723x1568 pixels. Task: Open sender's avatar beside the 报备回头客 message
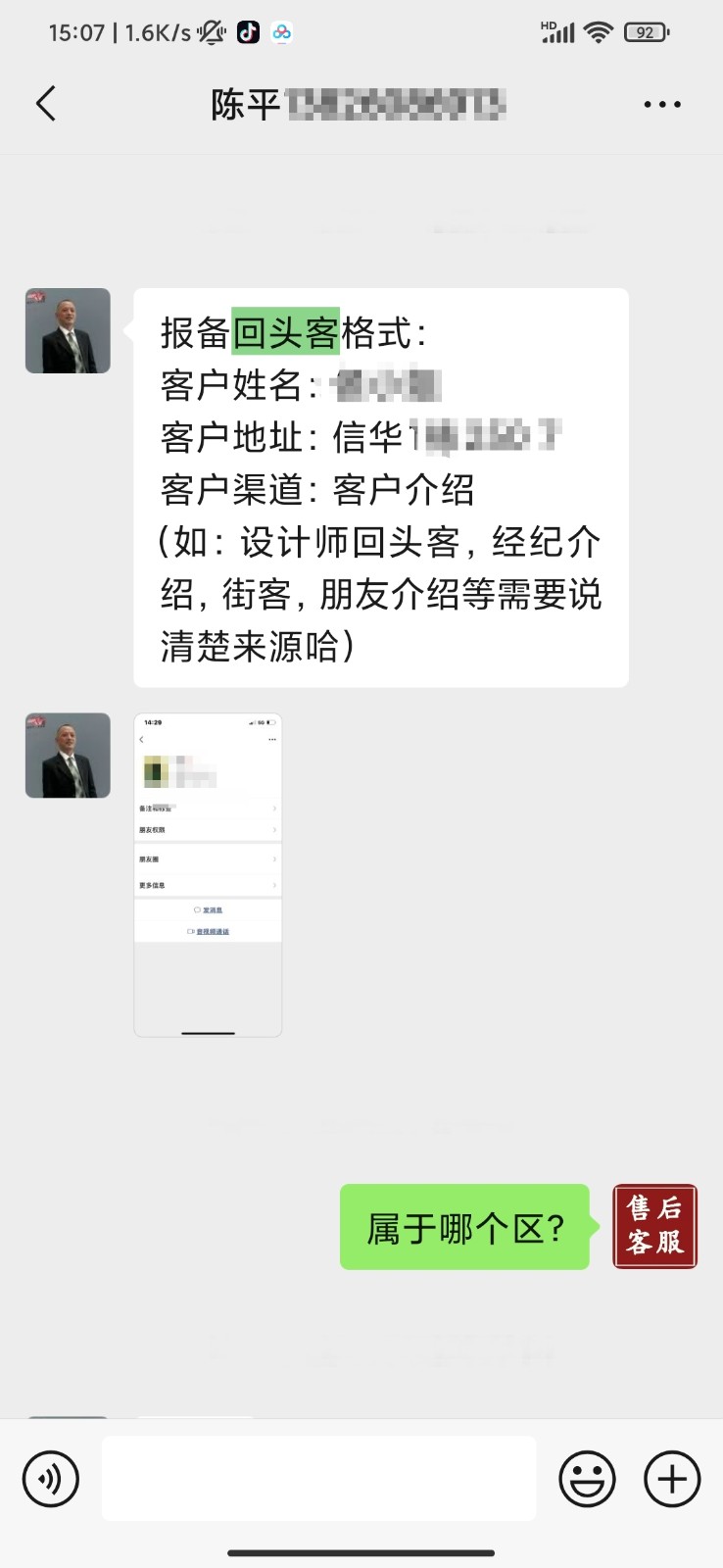68,331
